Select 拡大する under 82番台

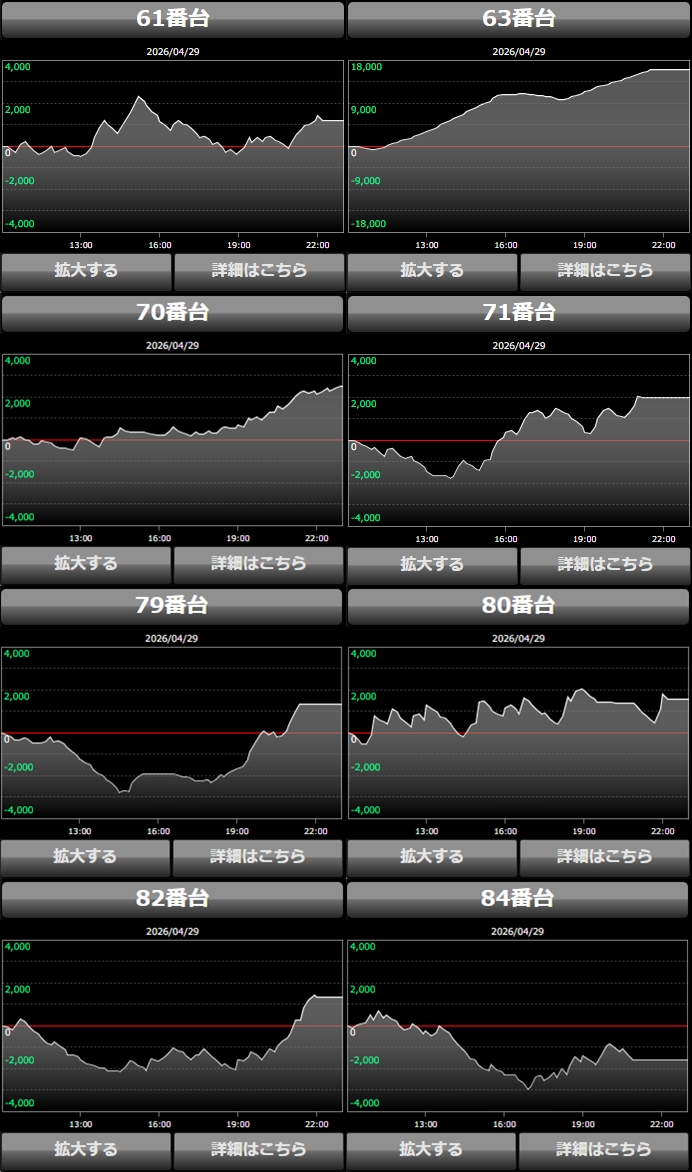point(86,1150)
